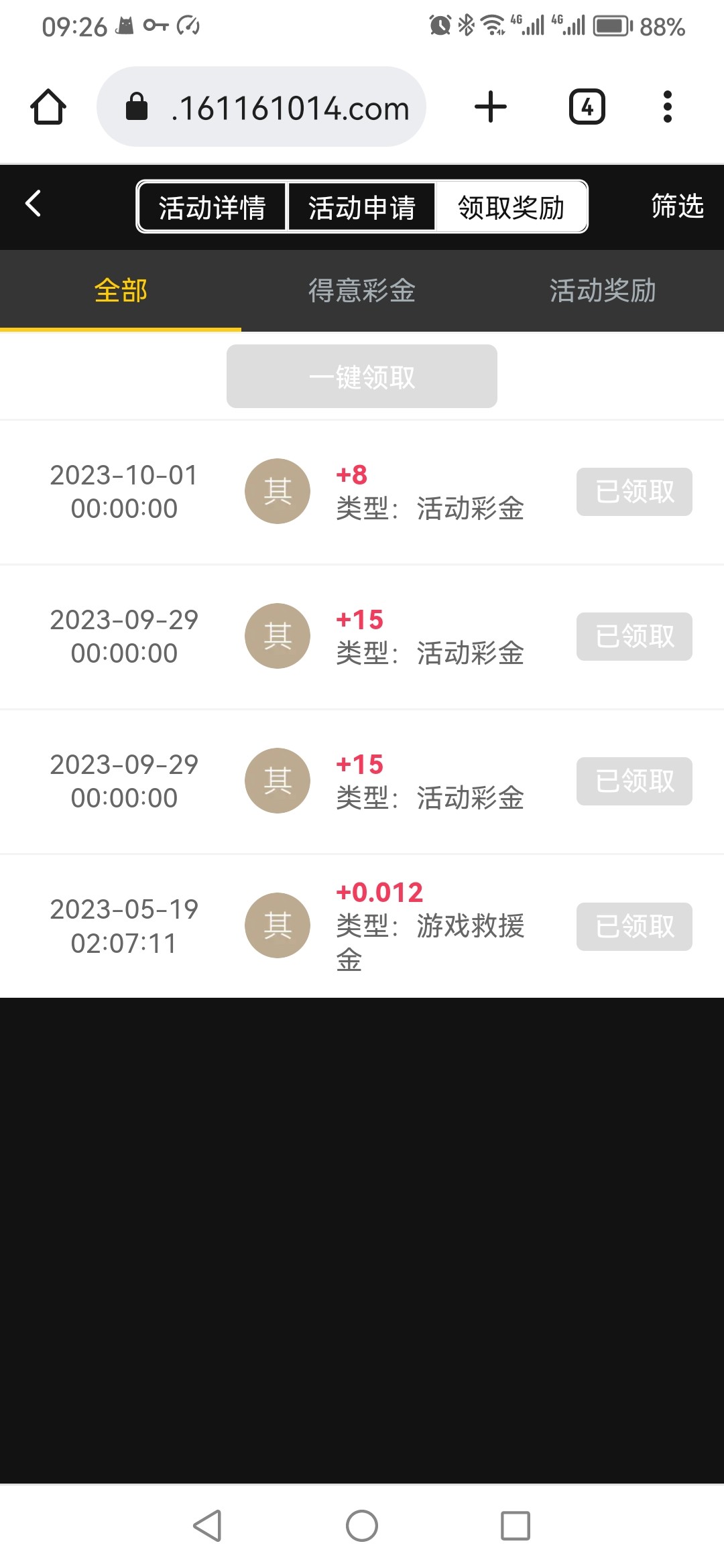This screenshot has height=1568, width=724.
Task: Go to the system home screen
Action: [x=362, y=1526]
